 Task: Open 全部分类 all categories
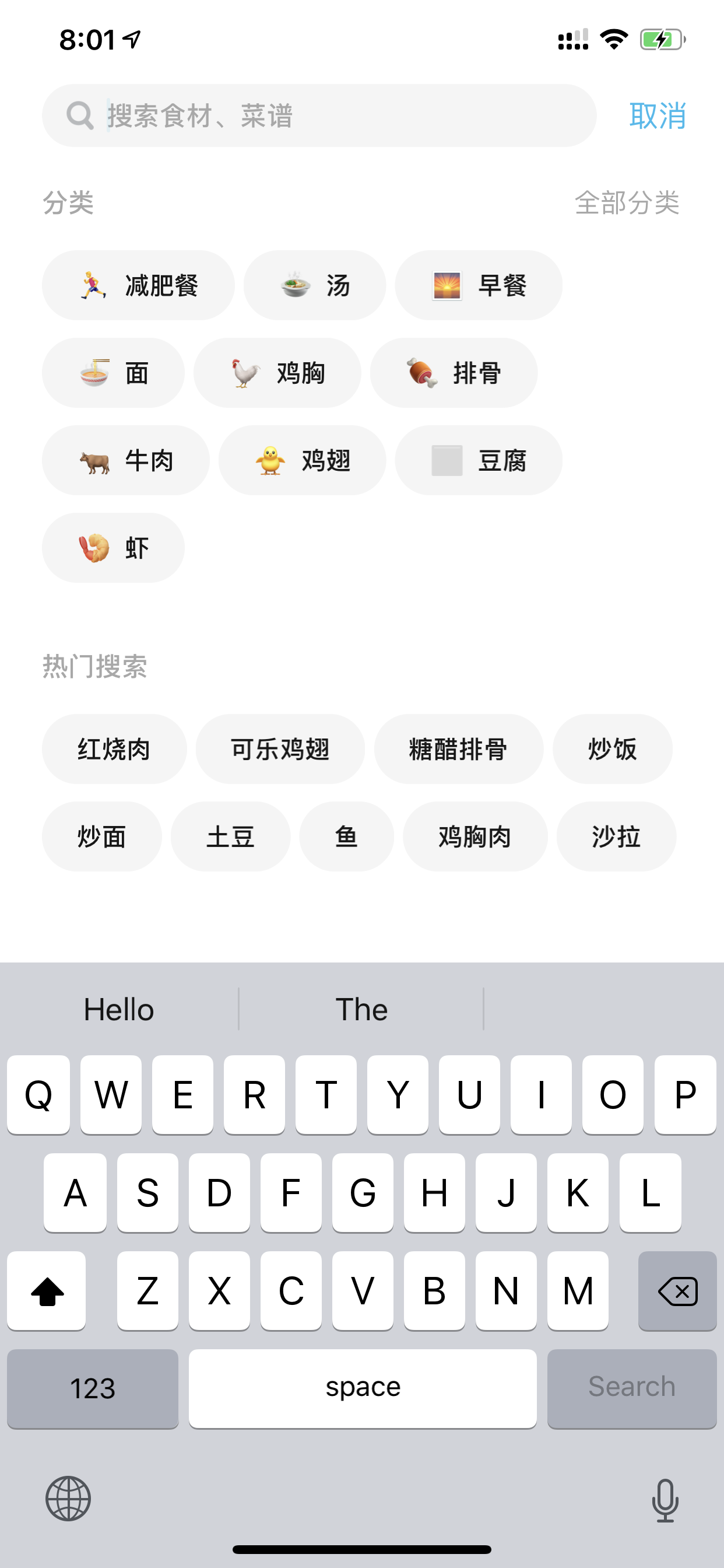627,202
